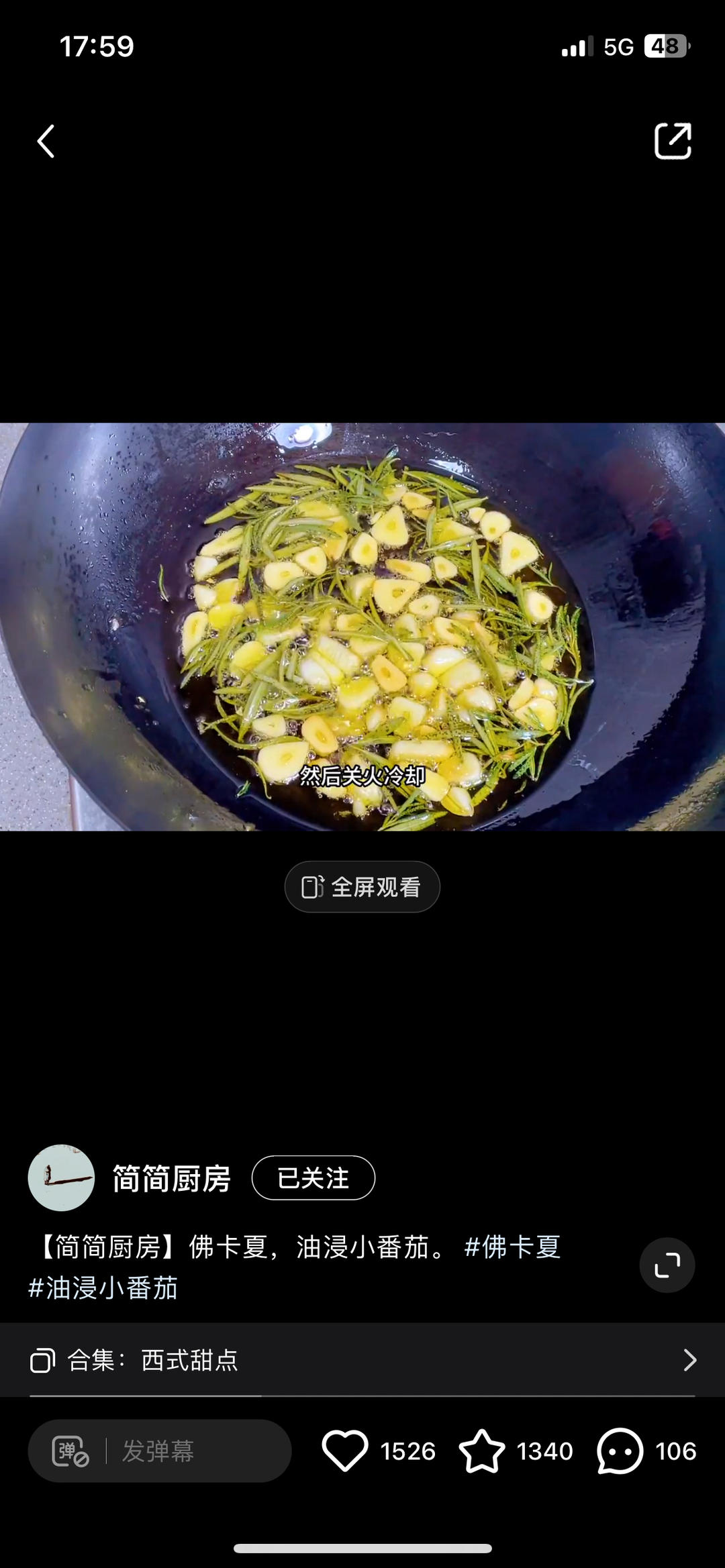Tap 全屏观看 to watch fullscreen
This screenshot has width=725, height=1568.
(362, 886)
